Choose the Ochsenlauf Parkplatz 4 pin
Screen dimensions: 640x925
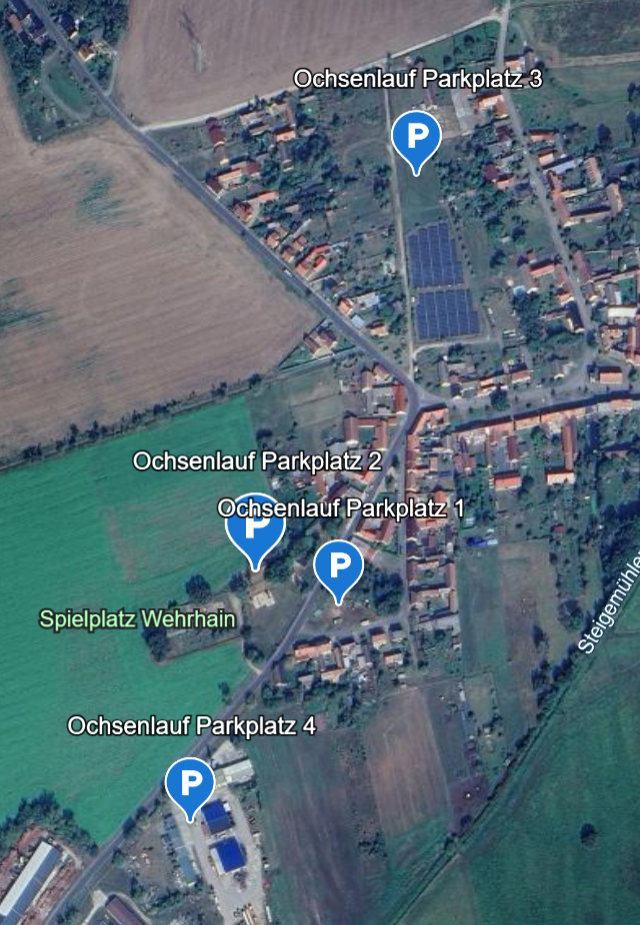[190, 783]
